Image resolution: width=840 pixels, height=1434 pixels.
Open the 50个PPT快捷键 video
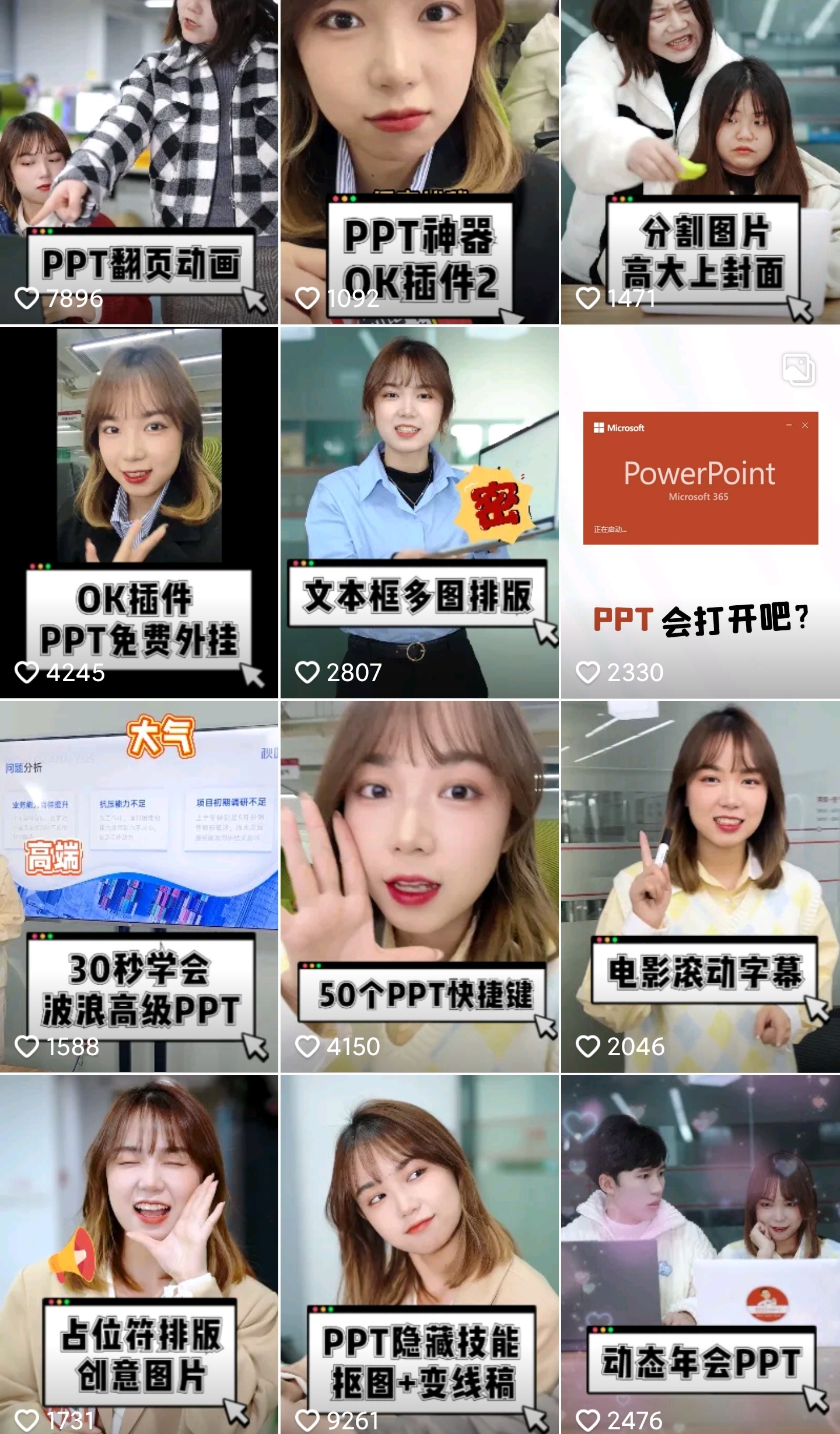[419, 886]
